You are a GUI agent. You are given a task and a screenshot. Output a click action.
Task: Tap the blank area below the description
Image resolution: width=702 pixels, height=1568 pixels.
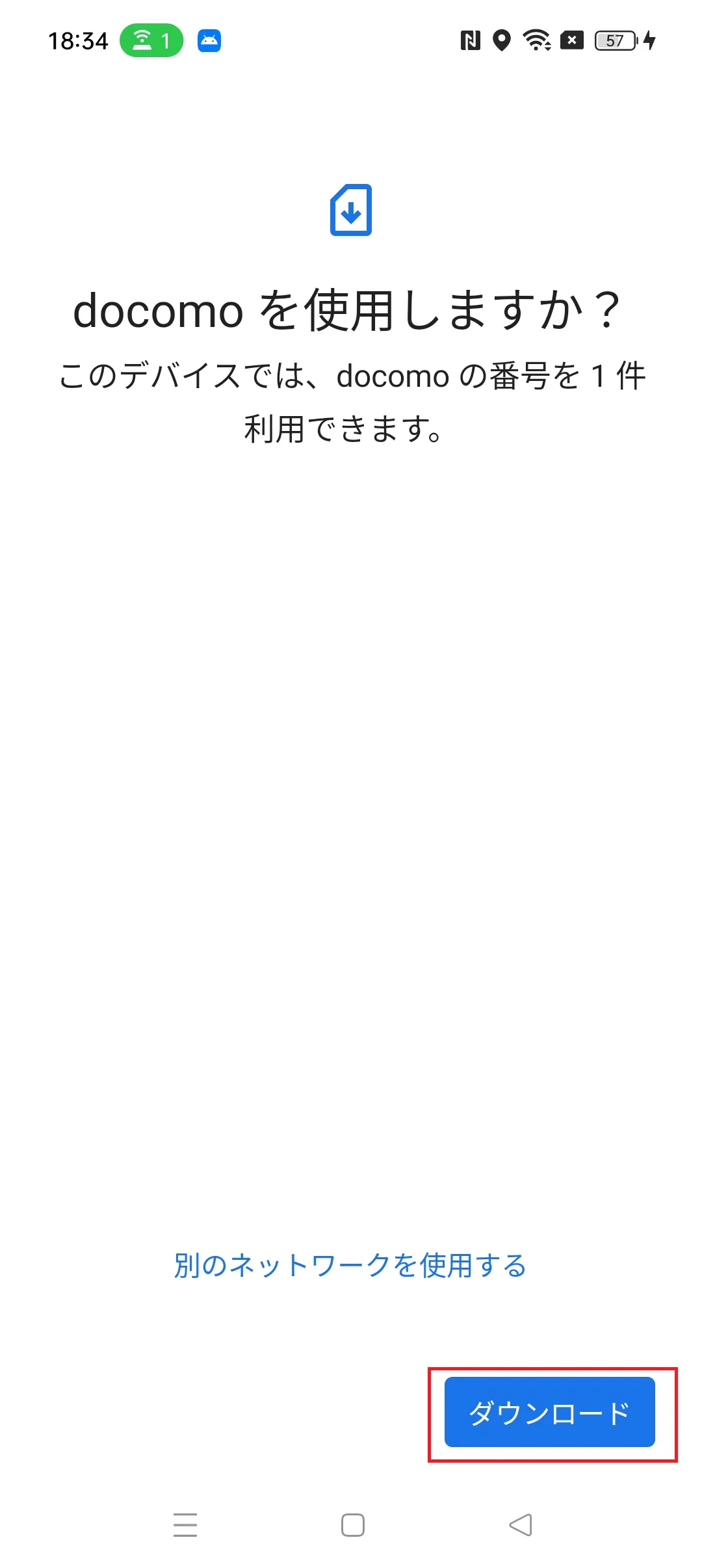[351, 780]
